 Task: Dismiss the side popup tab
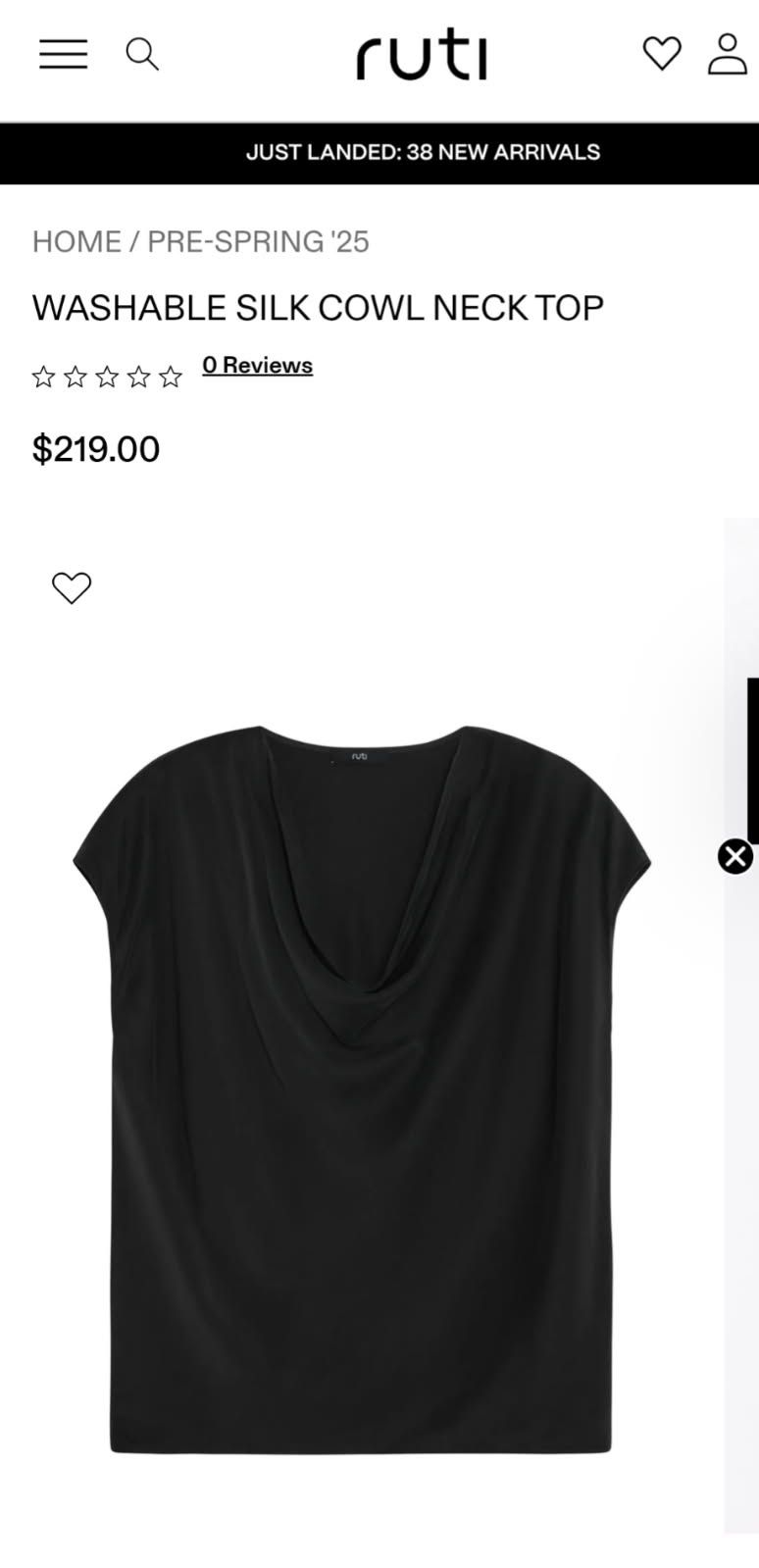point(735,856)
